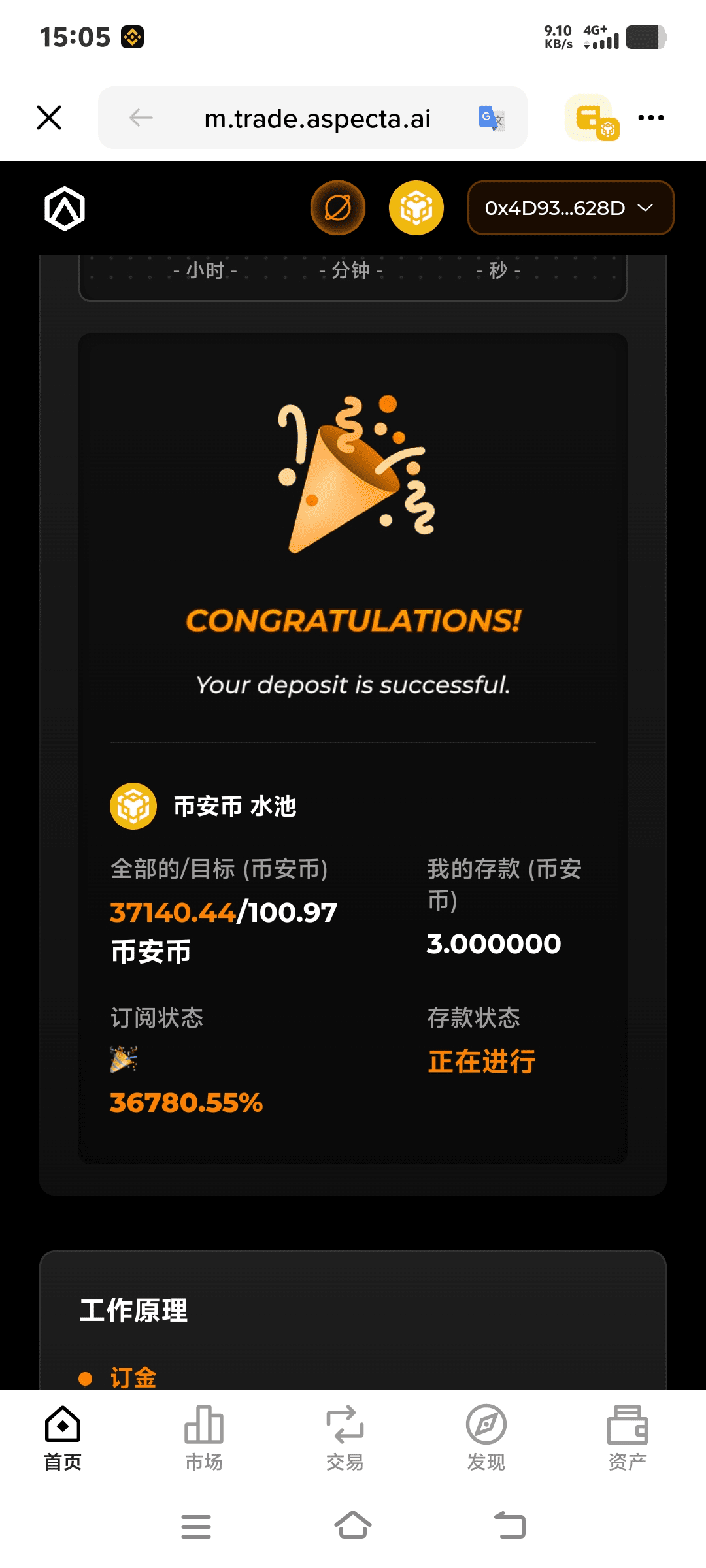Open recent apps from the system bar
Screen dimensions: 706x1568
[x=196, y=1526]
